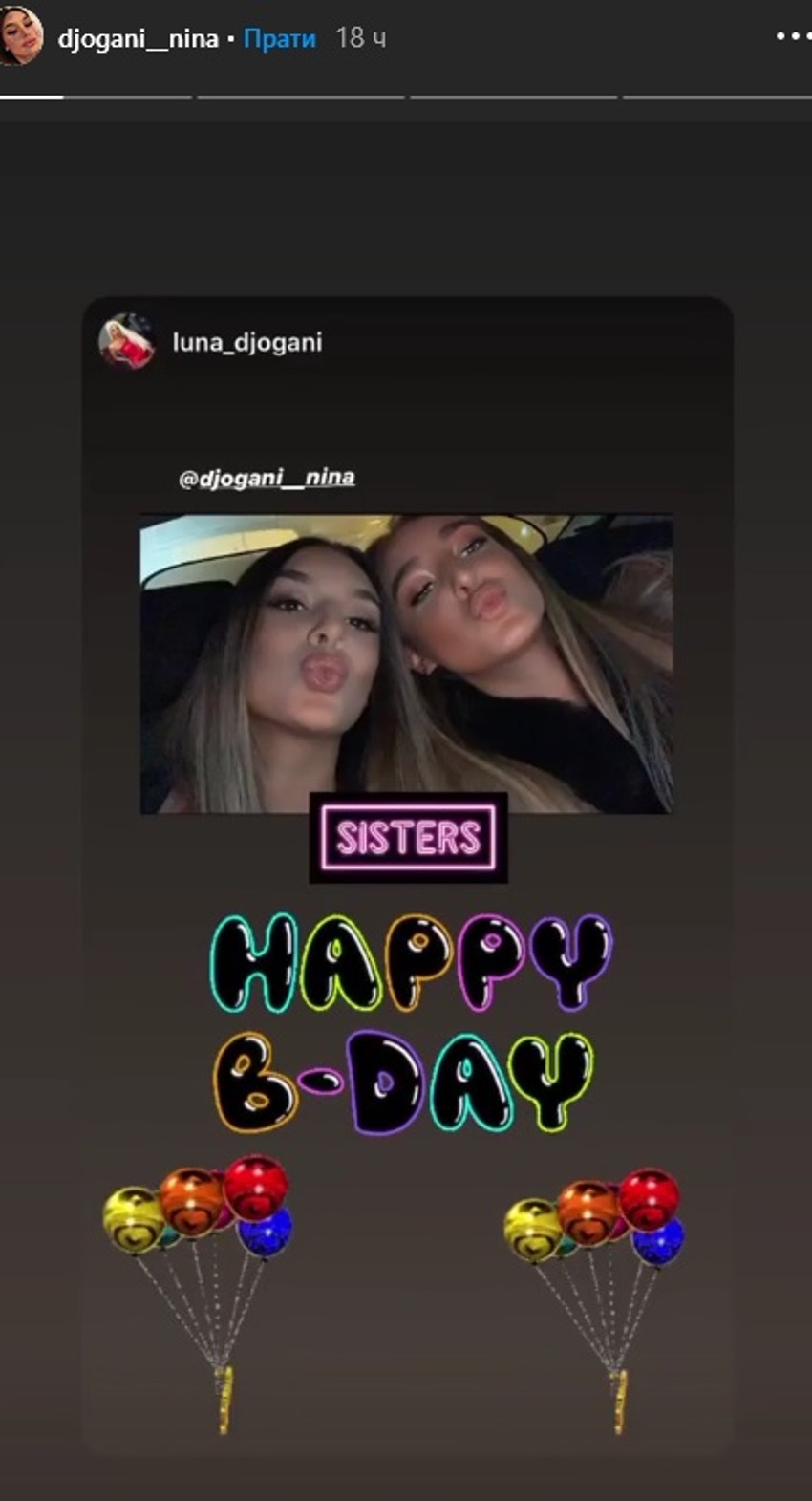
Task: Open djogani__nina's profile picture
Action: pyautogui.click(x=19, y=37)
